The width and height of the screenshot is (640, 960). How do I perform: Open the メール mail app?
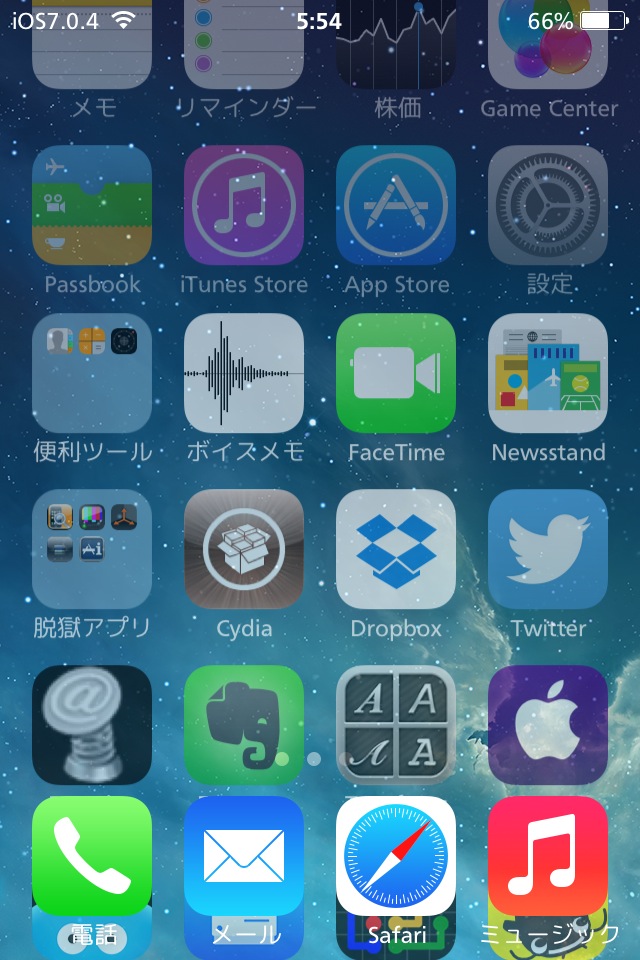(x=244, y=856)
